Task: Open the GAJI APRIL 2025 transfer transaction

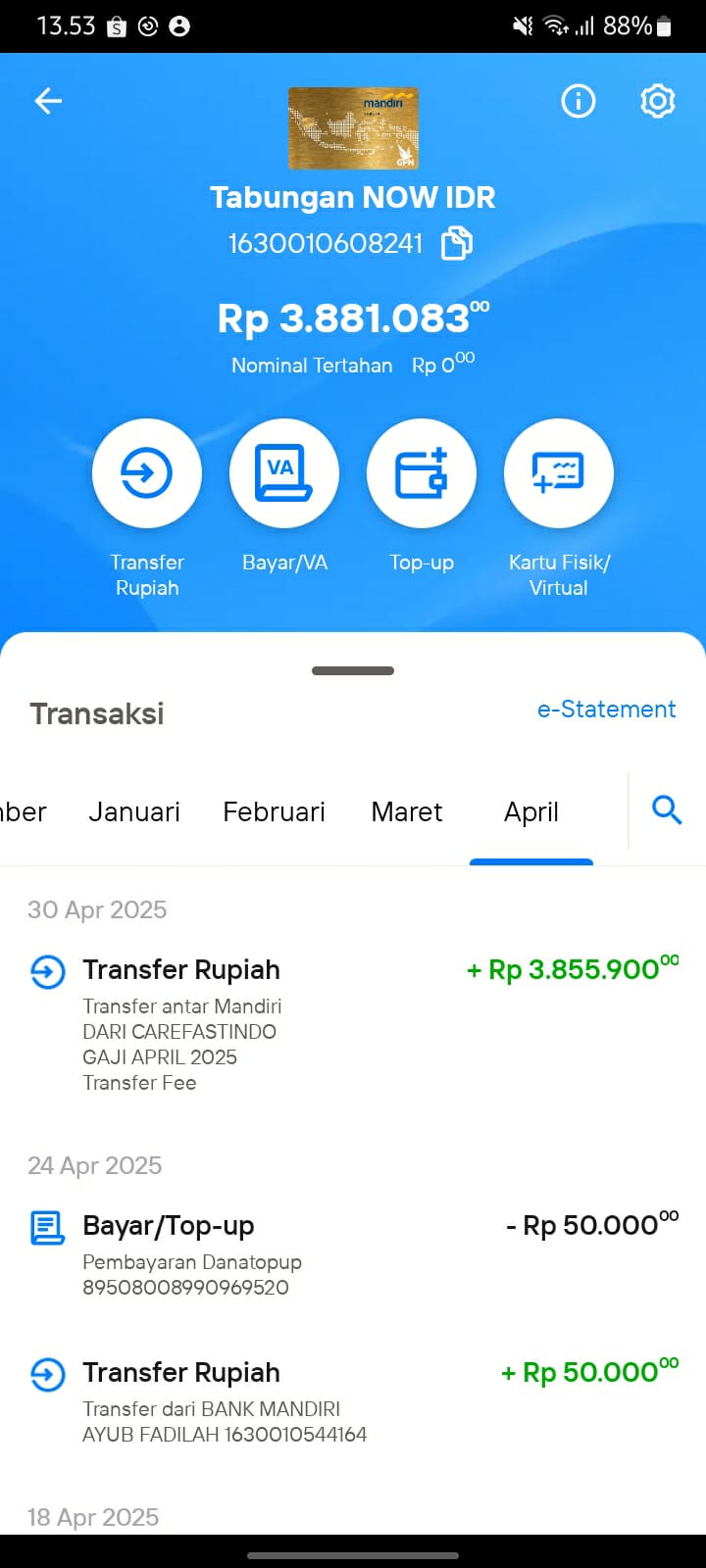Action: (353, 1024)
